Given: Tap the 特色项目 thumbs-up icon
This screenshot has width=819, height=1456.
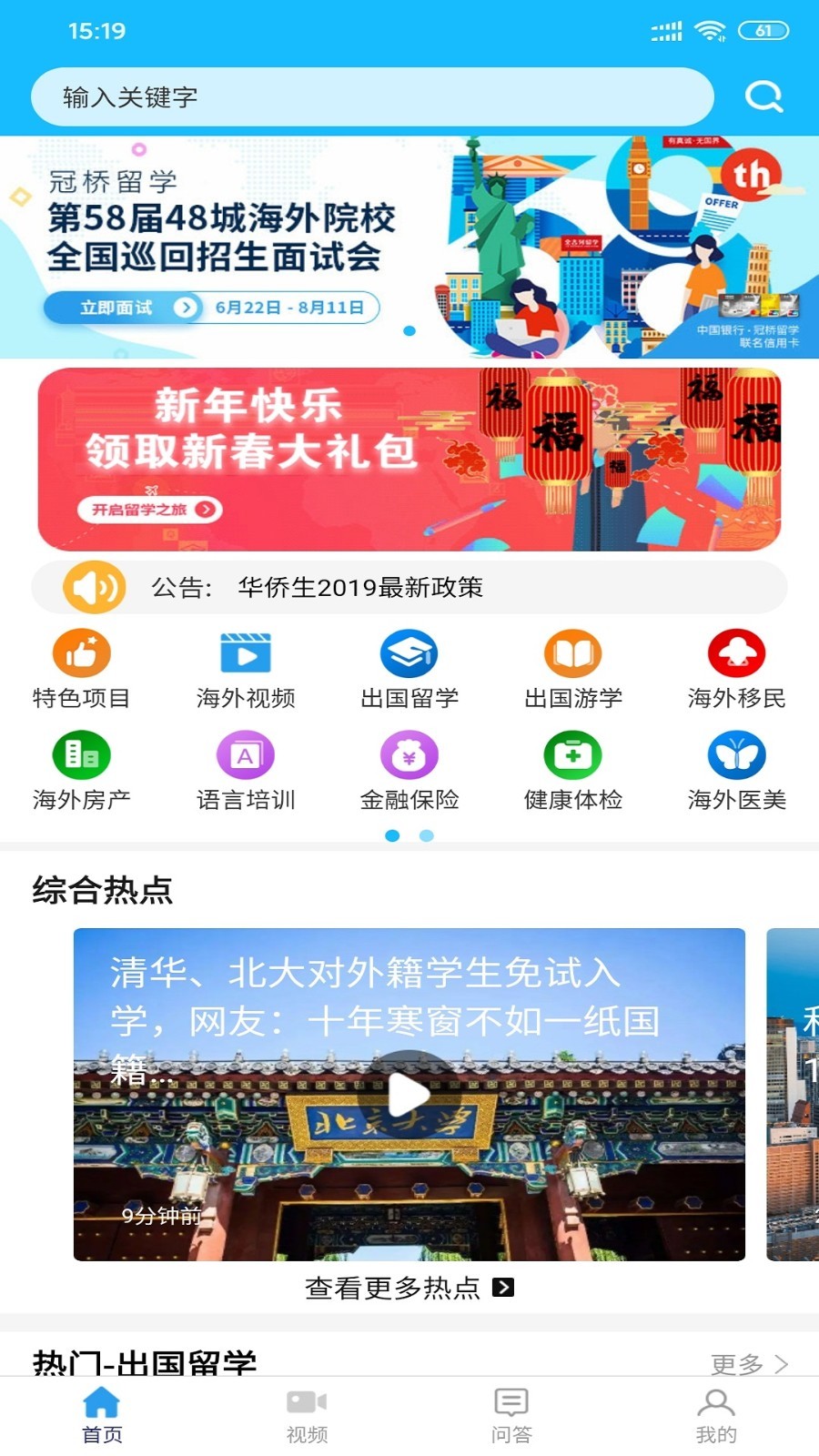Looking at the screenshot, I should pyautogui.click(x=80, y=652).
